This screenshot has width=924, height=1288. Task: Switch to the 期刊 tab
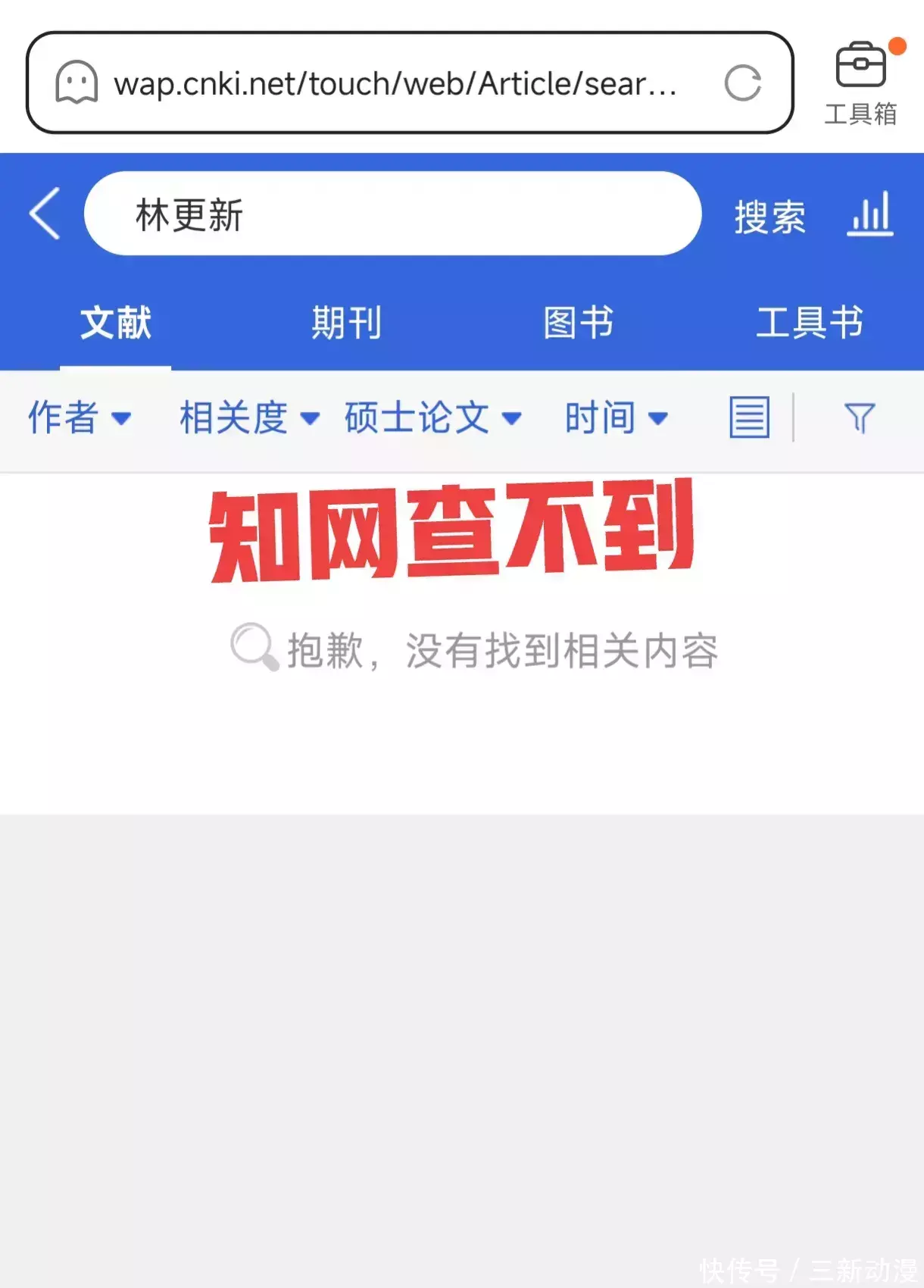point(347,324)
